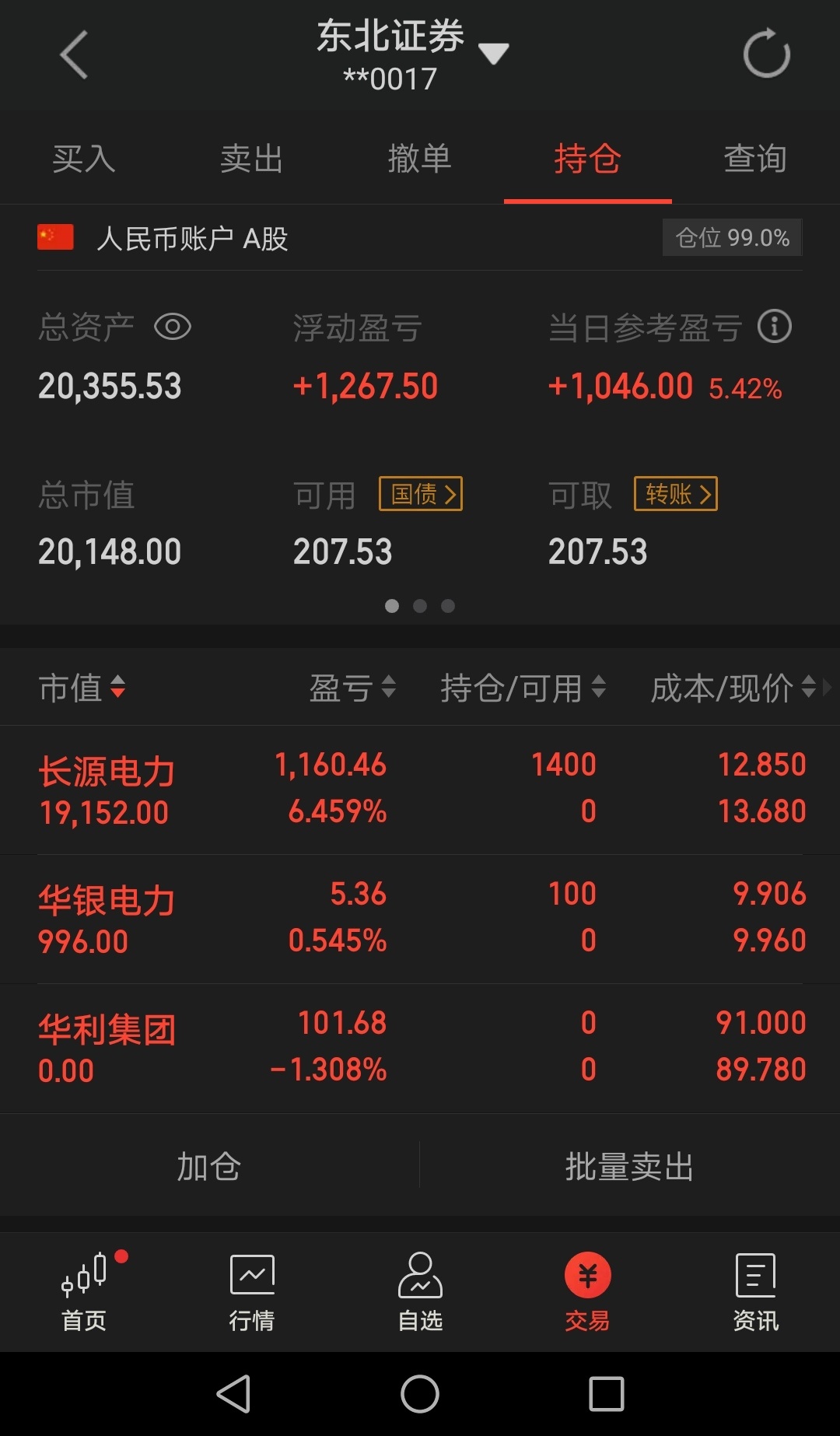Screen dimensions: 840x1436
Task: Show info about 当日参考盈亏
Action: pos(775,327)
